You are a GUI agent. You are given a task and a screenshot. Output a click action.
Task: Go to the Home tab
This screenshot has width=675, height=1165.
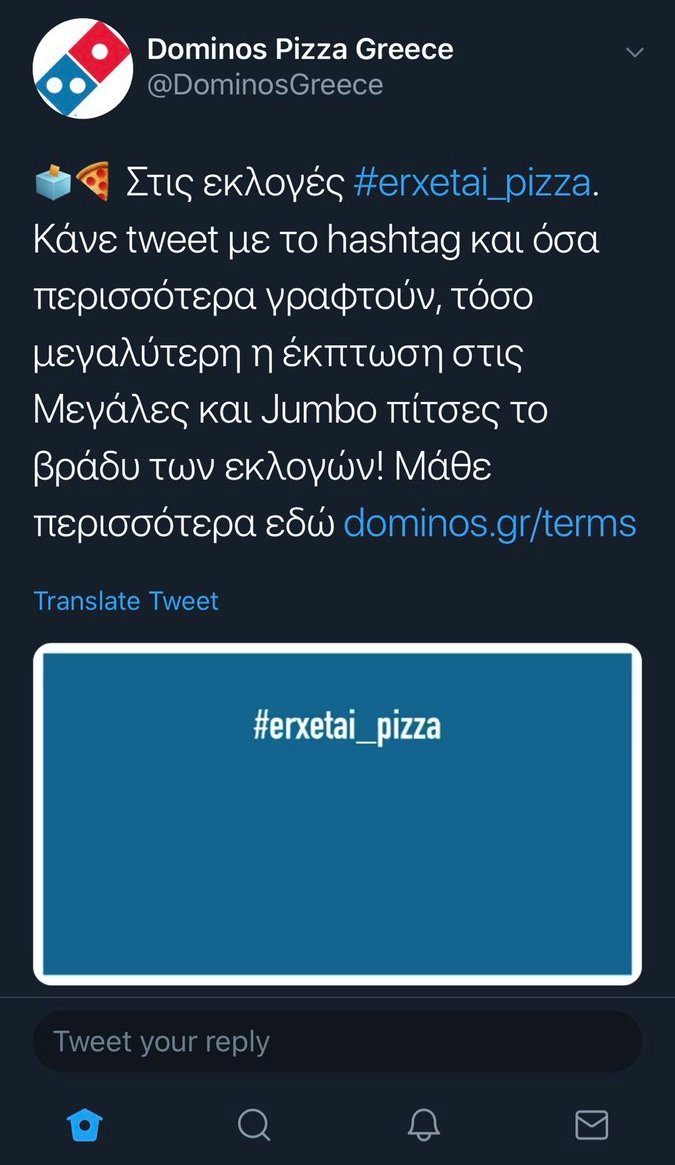[85, 1126]
